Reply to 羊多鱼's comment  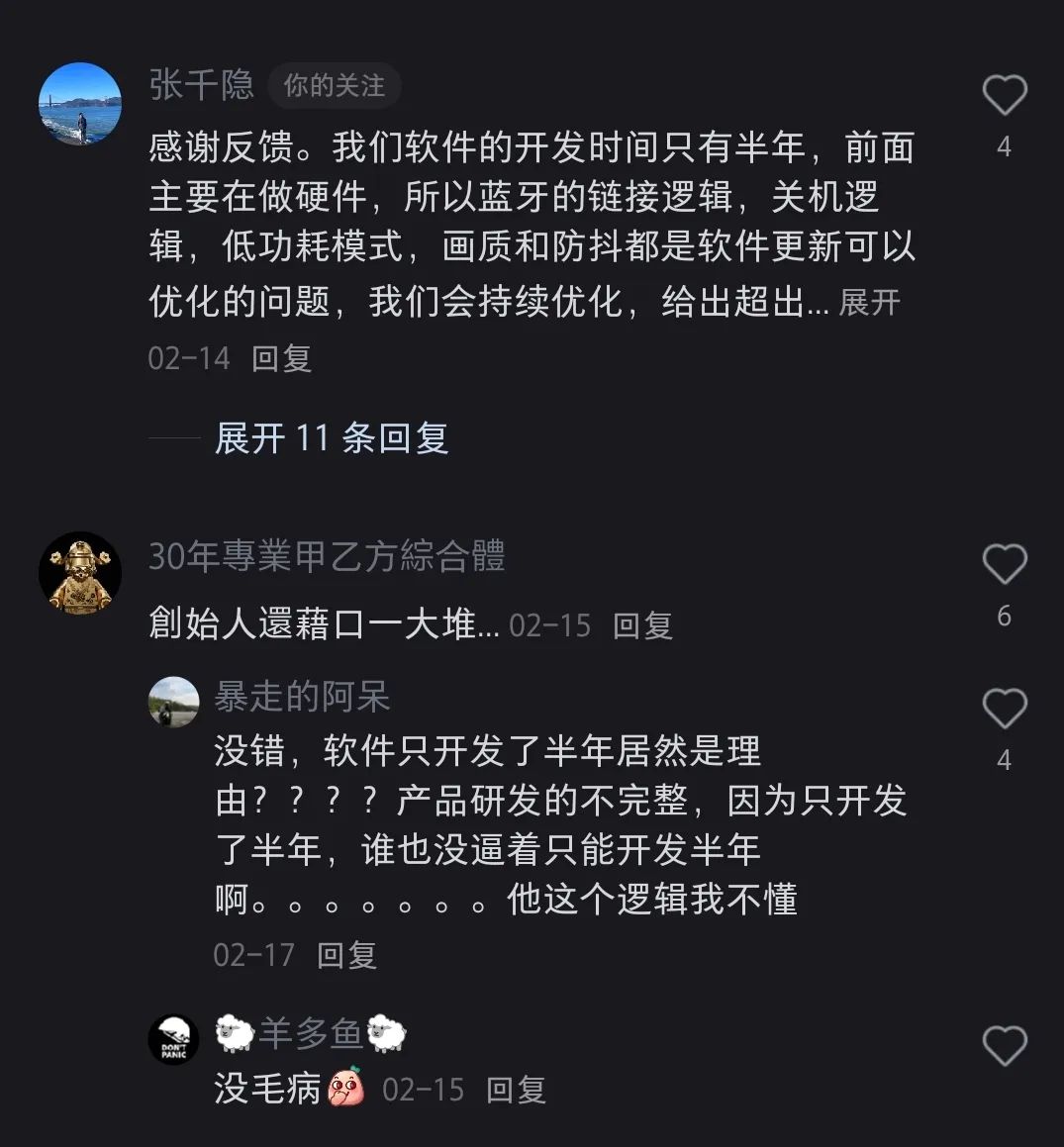point(516,1090)
